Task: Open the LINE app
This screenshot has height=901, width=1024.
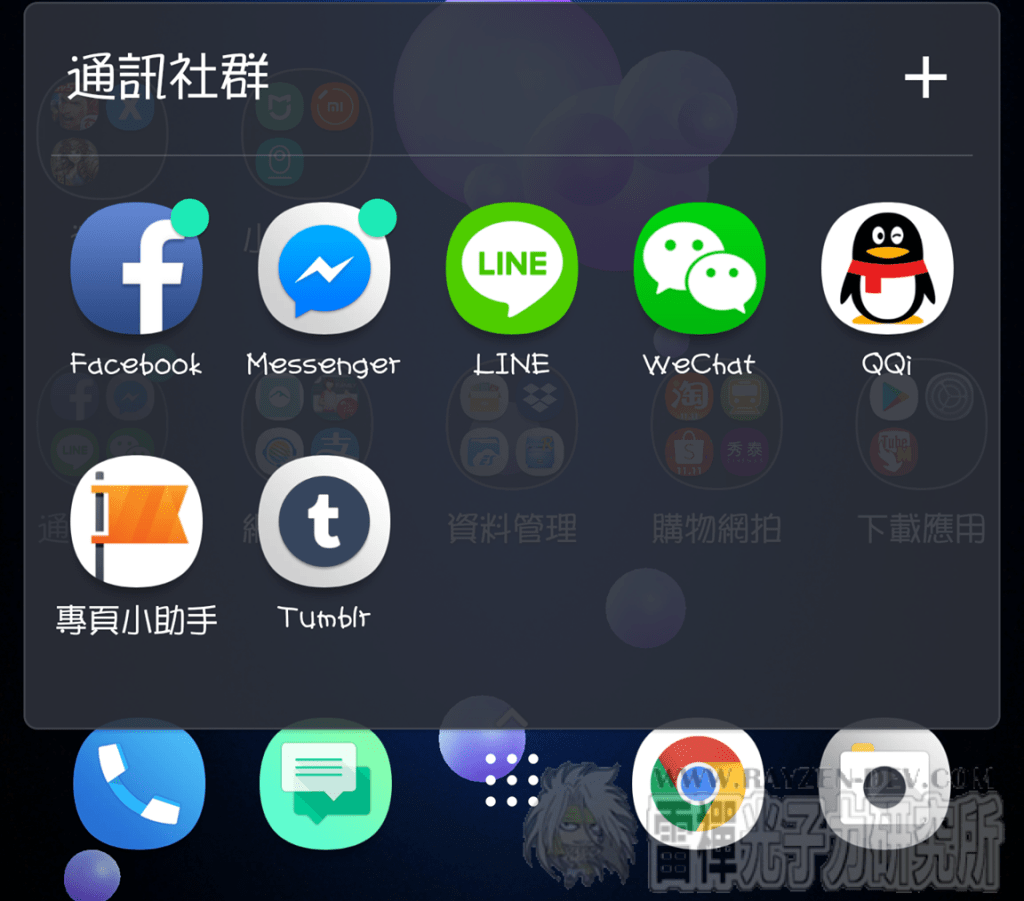Action: click(512, 268)
